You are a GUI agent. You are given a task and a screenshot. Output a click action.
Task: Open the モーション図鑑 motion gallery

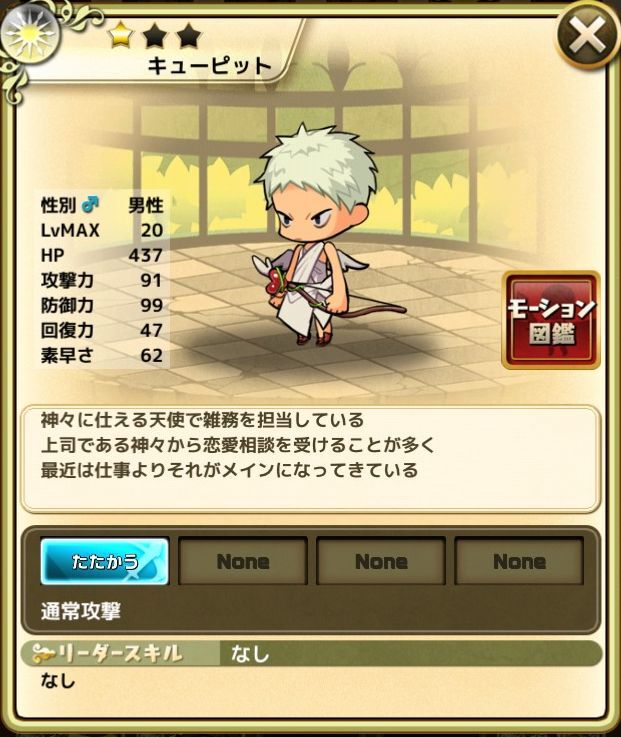551,319
